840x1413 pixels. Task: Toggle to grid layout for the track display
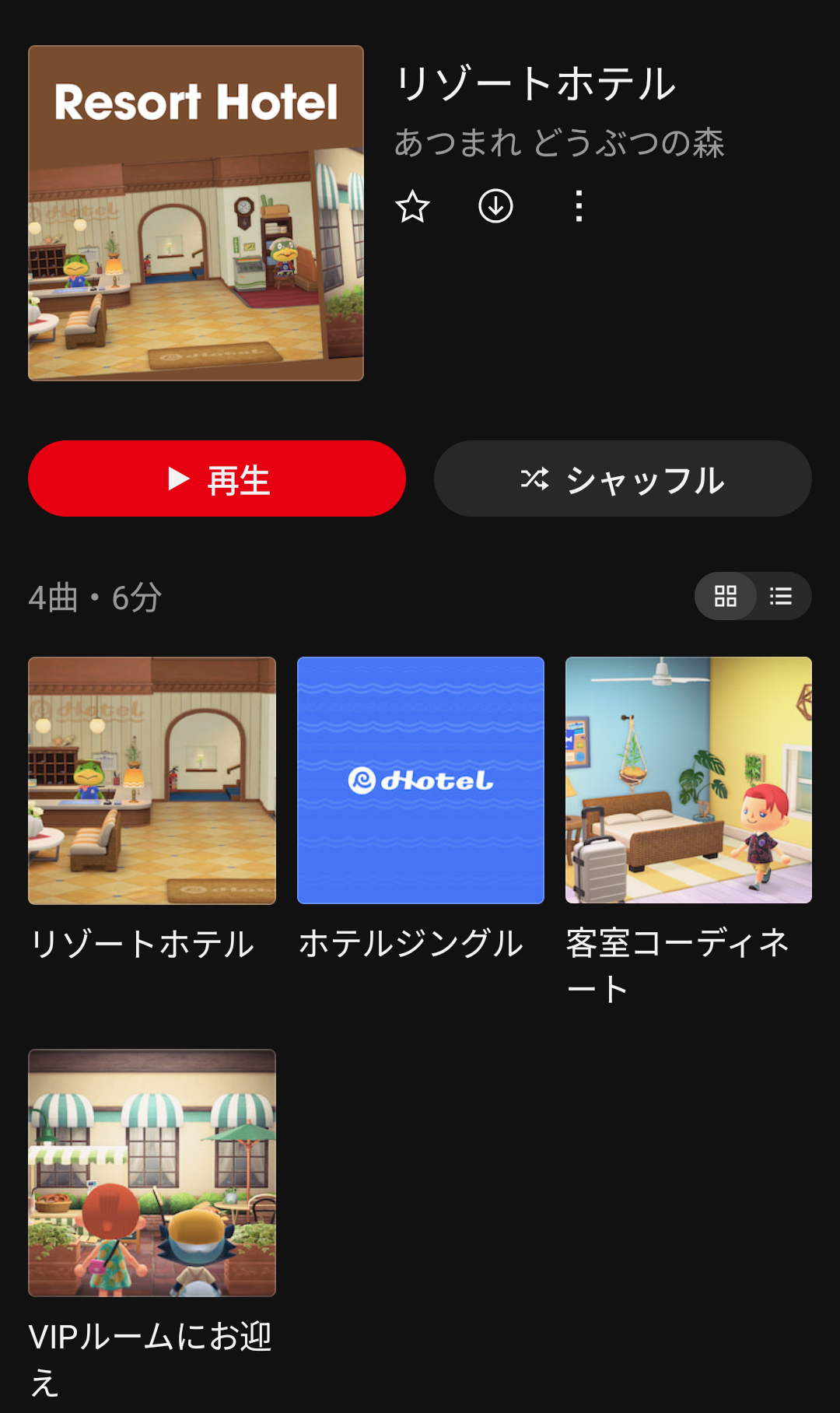tap(724, 597)
